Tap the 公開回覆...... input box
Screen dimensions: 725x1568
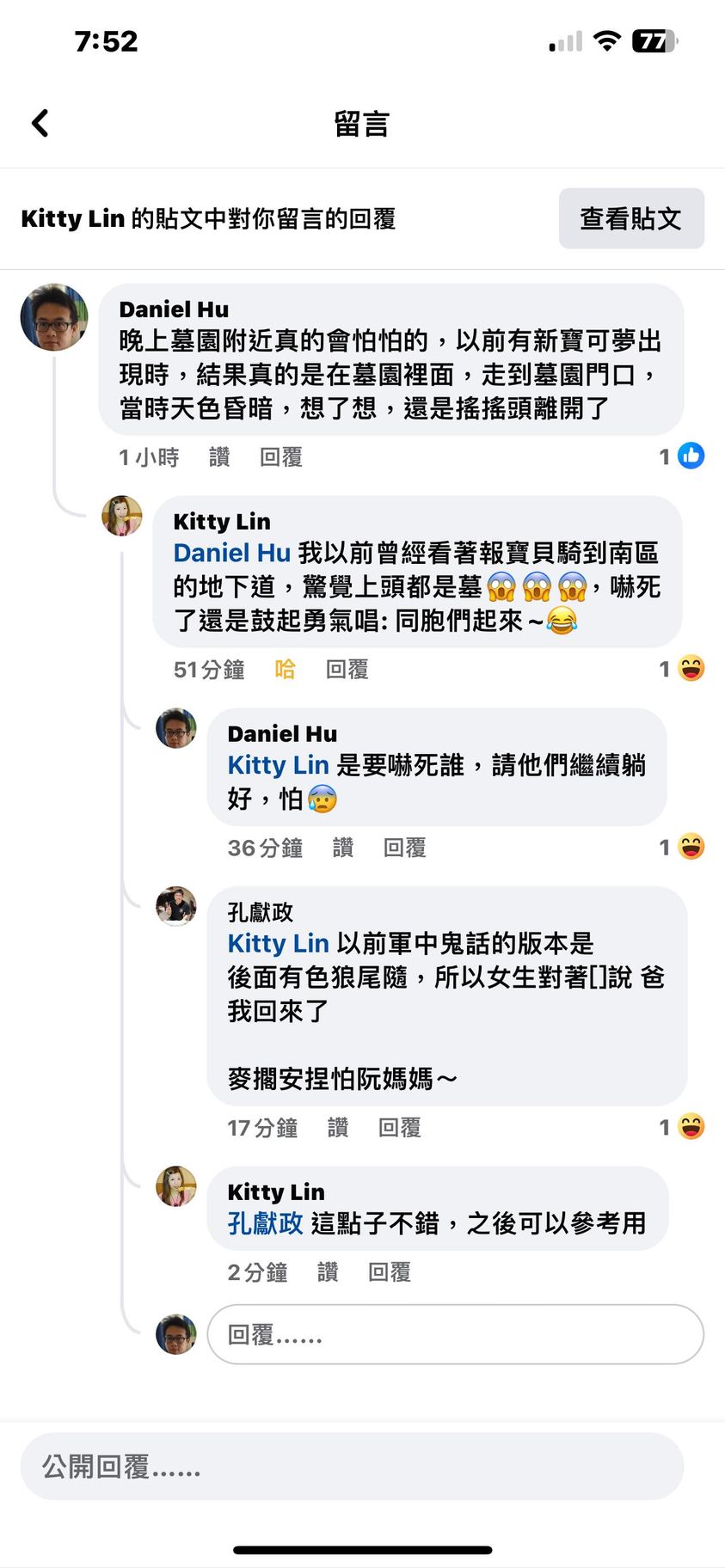click(352, 1467)
